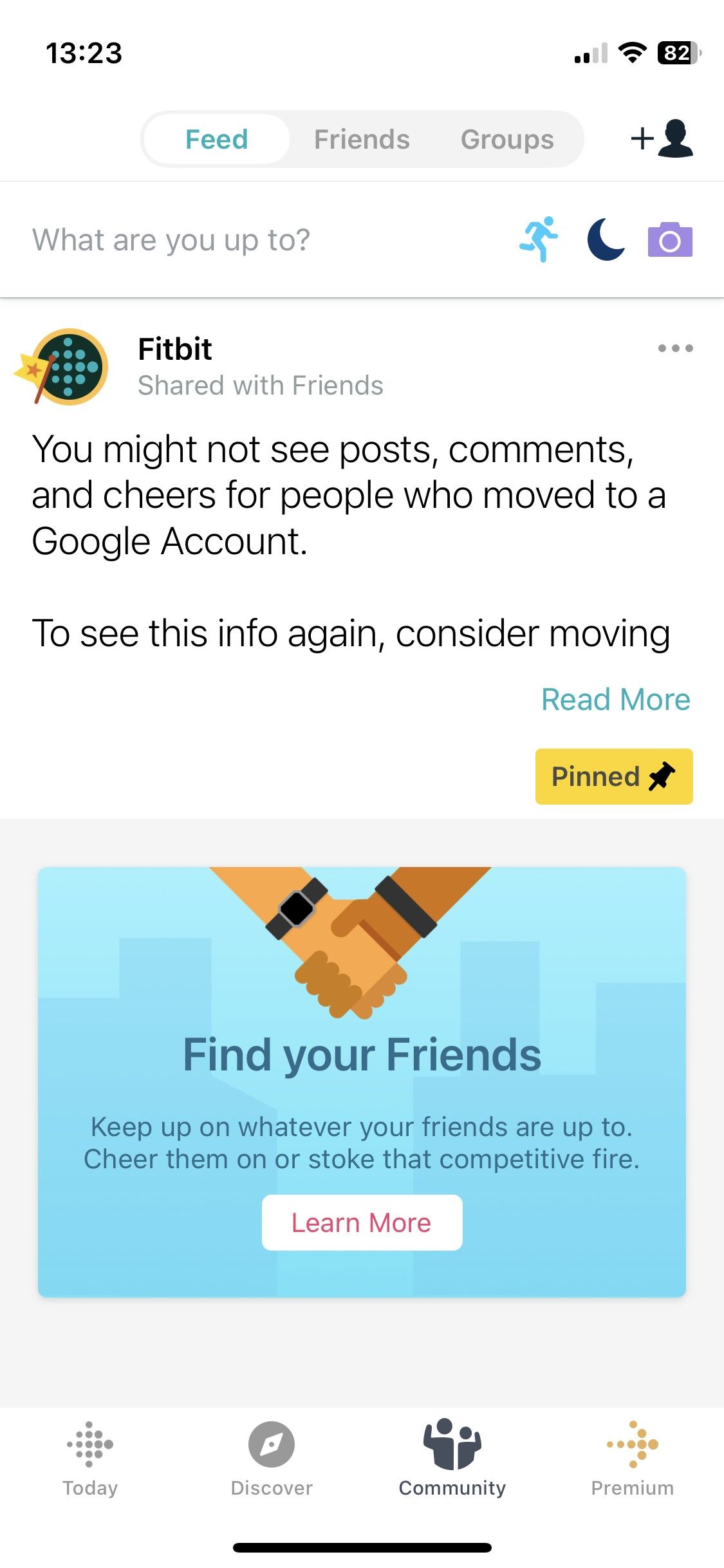
Task: Share an exercise with the runner icon
Action: coord(539,239)
